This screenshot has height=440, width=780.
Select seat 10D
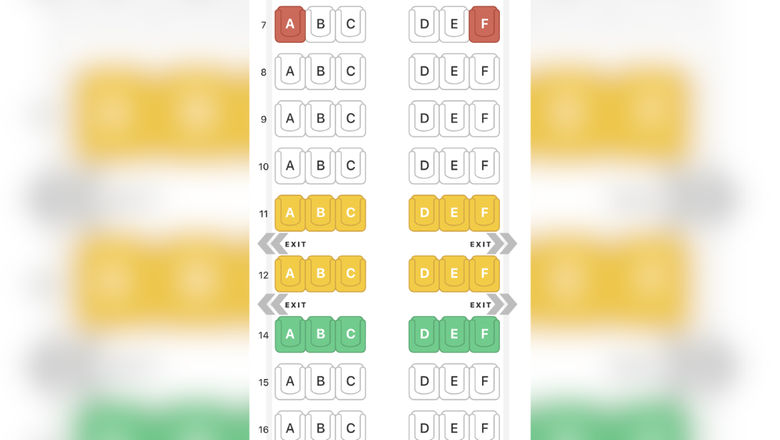click(424, 166)
